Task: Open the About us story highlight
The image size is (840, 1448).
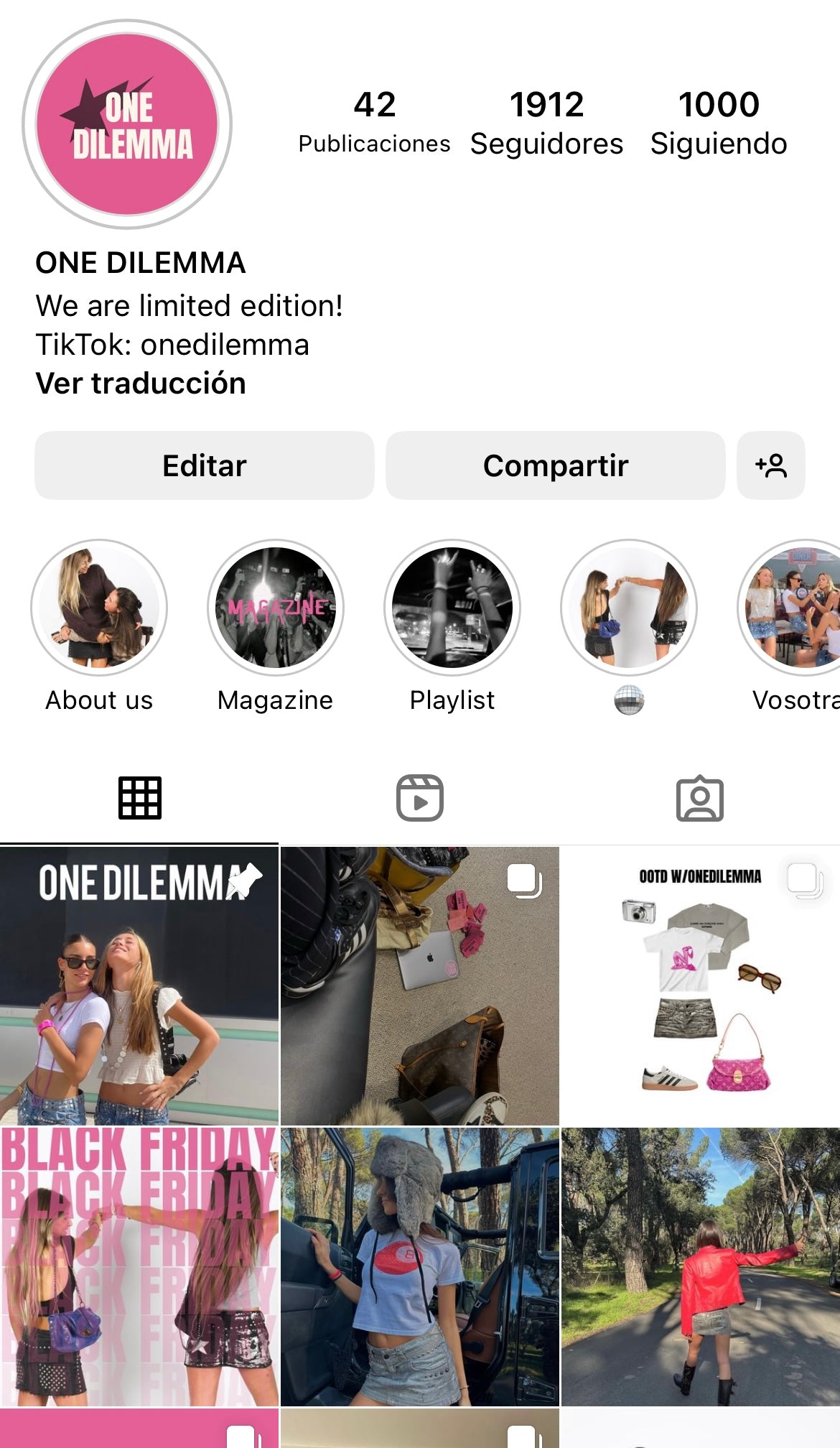Action: coord(99,608)
